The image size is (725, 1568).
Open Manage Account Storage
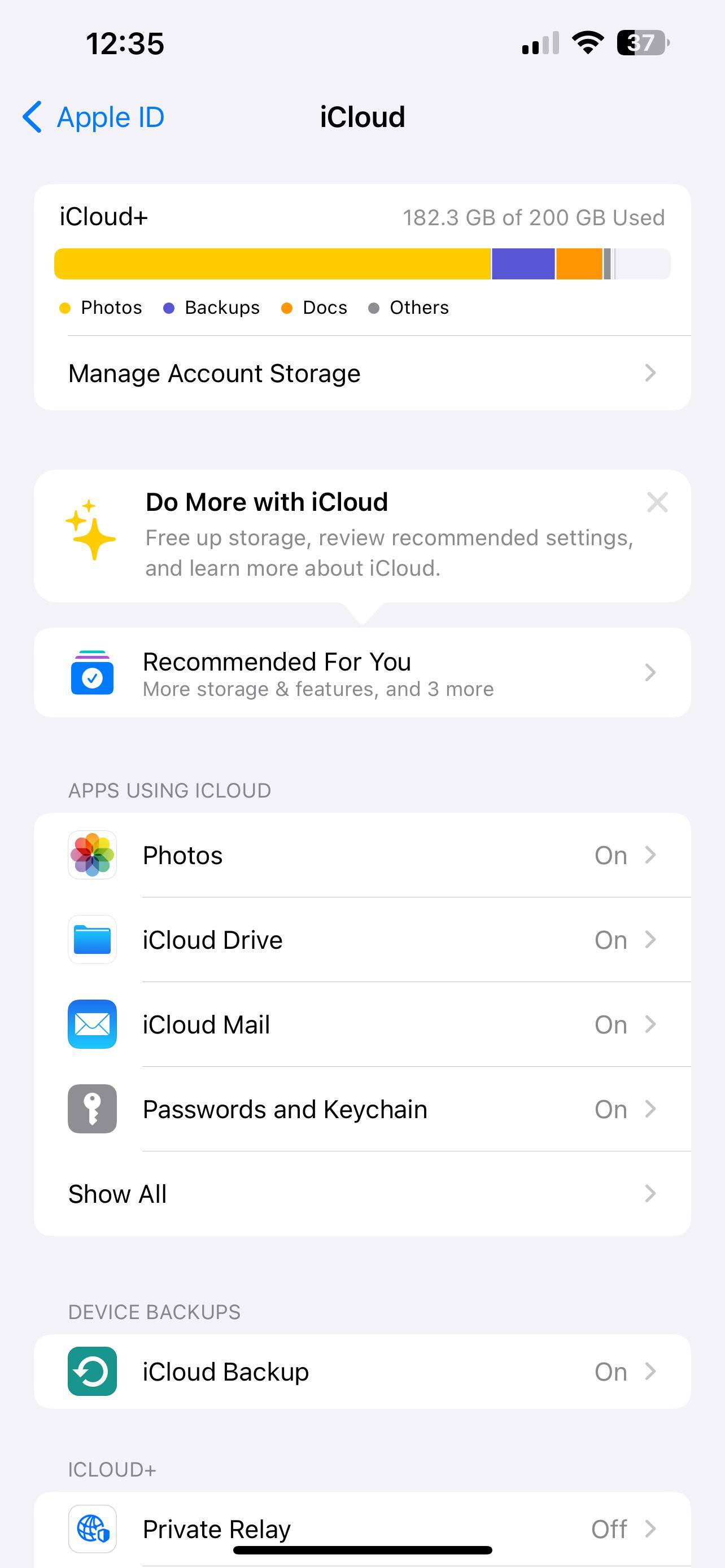[361, 373]
